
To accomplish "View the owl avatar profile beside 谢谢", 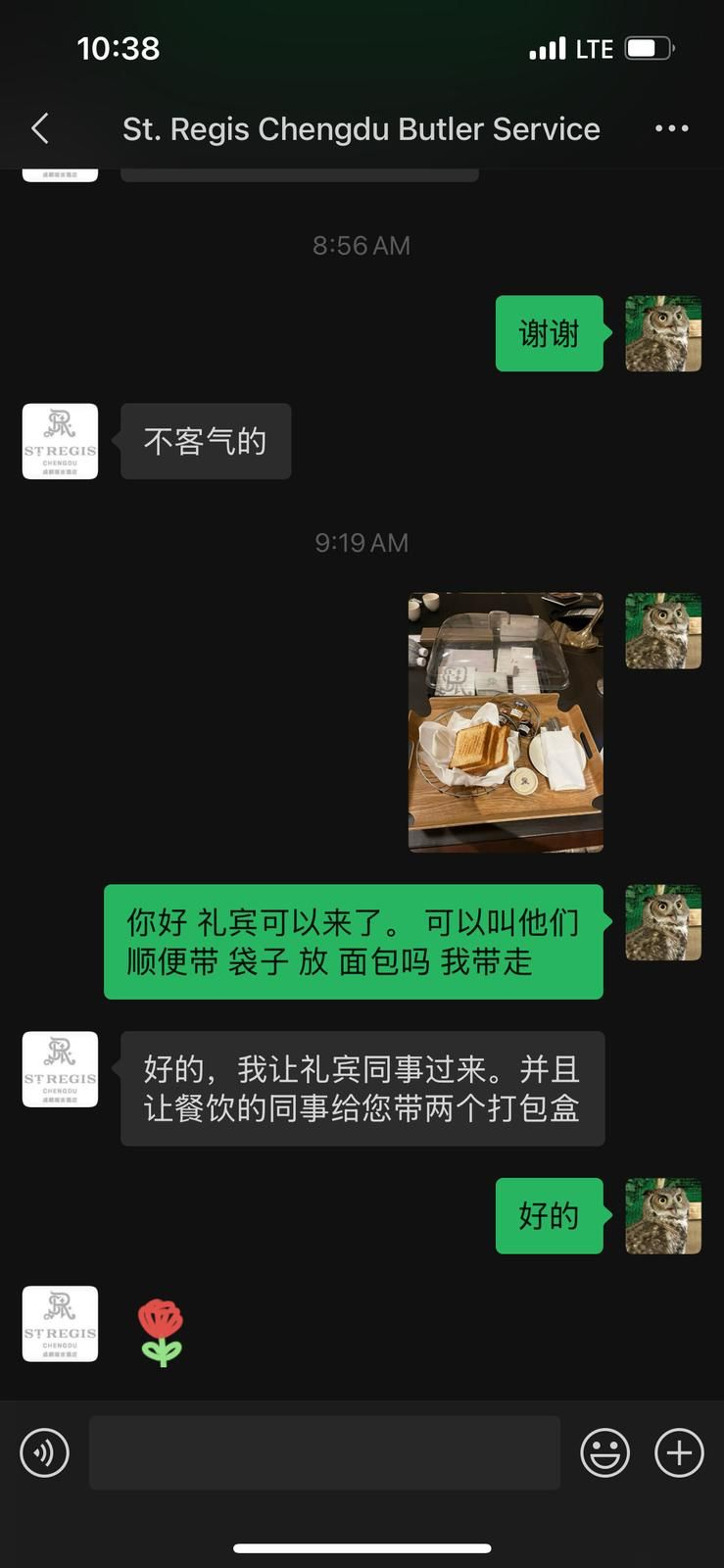I will coord(663,333).
